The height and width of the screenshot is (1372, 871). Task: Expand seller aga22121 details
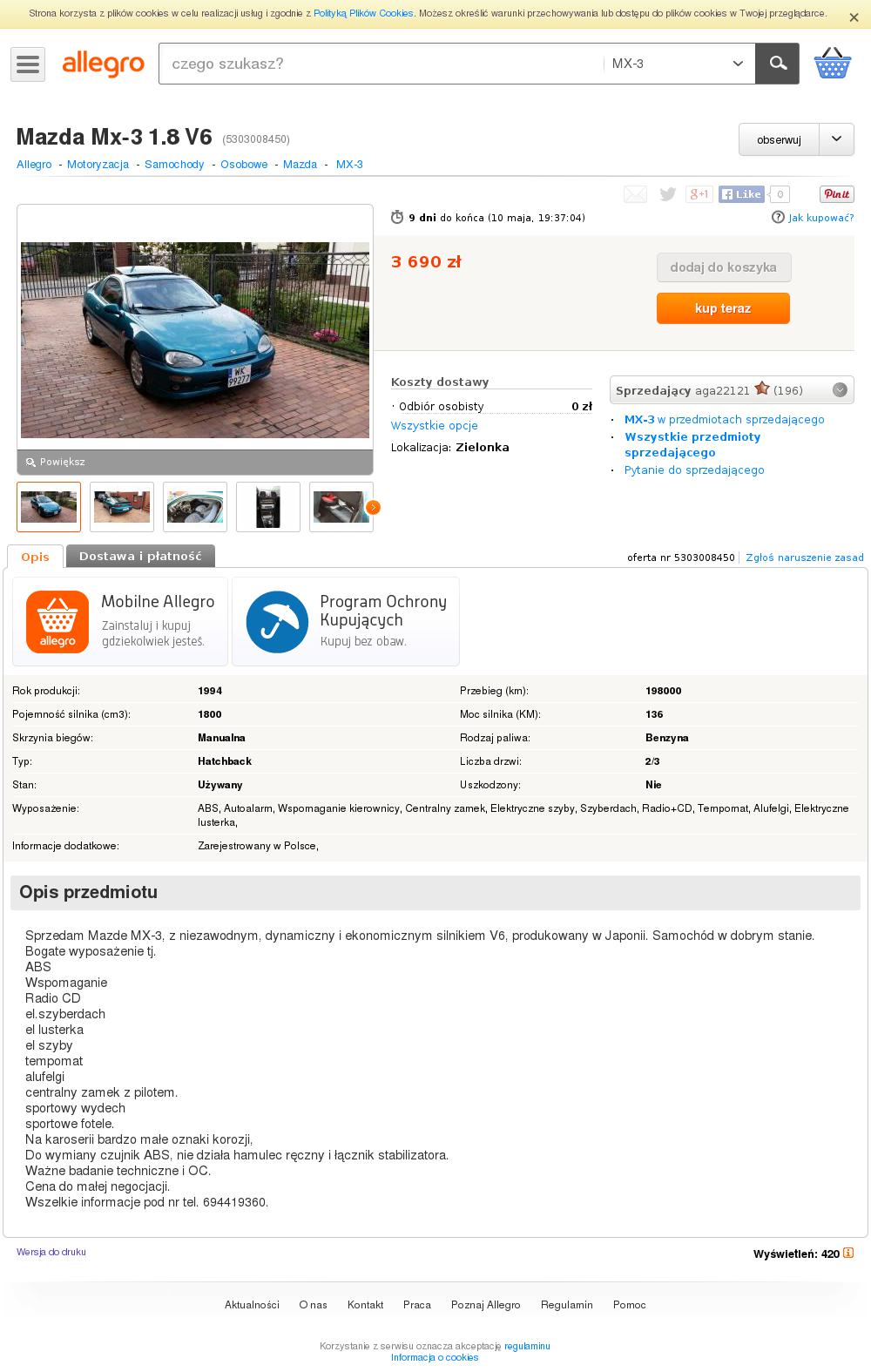click(840, 390)
